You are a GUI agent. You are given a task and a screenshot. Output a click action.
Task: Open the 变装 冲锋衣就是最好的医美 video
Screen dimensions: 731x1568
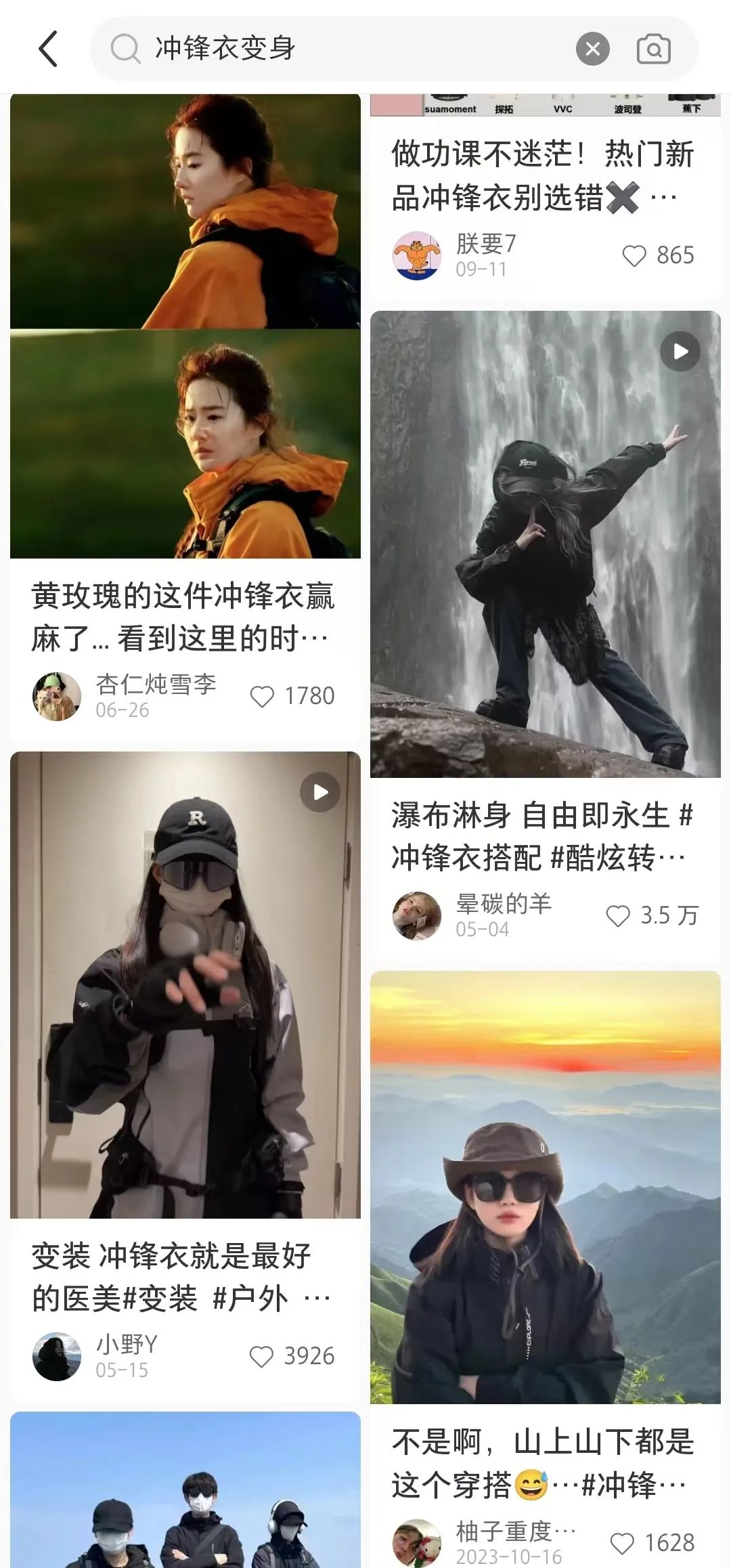coord(185,984)
